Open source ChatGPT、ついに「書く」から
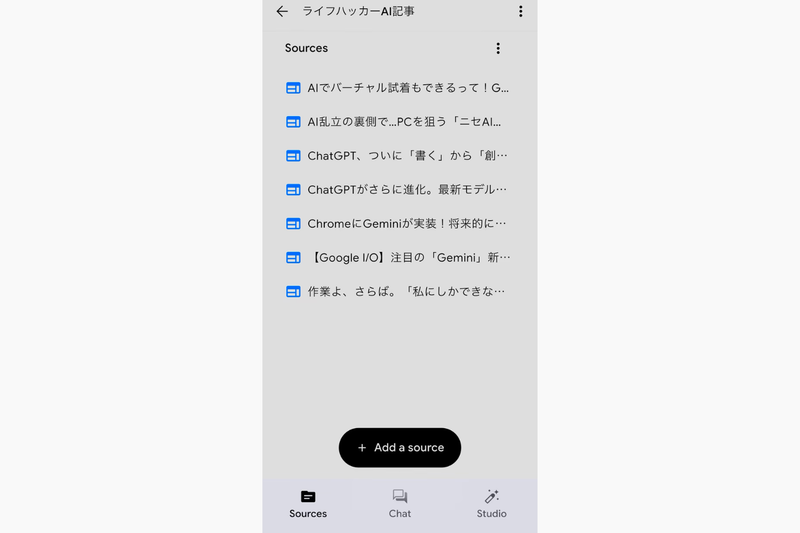 coord(398,156)
